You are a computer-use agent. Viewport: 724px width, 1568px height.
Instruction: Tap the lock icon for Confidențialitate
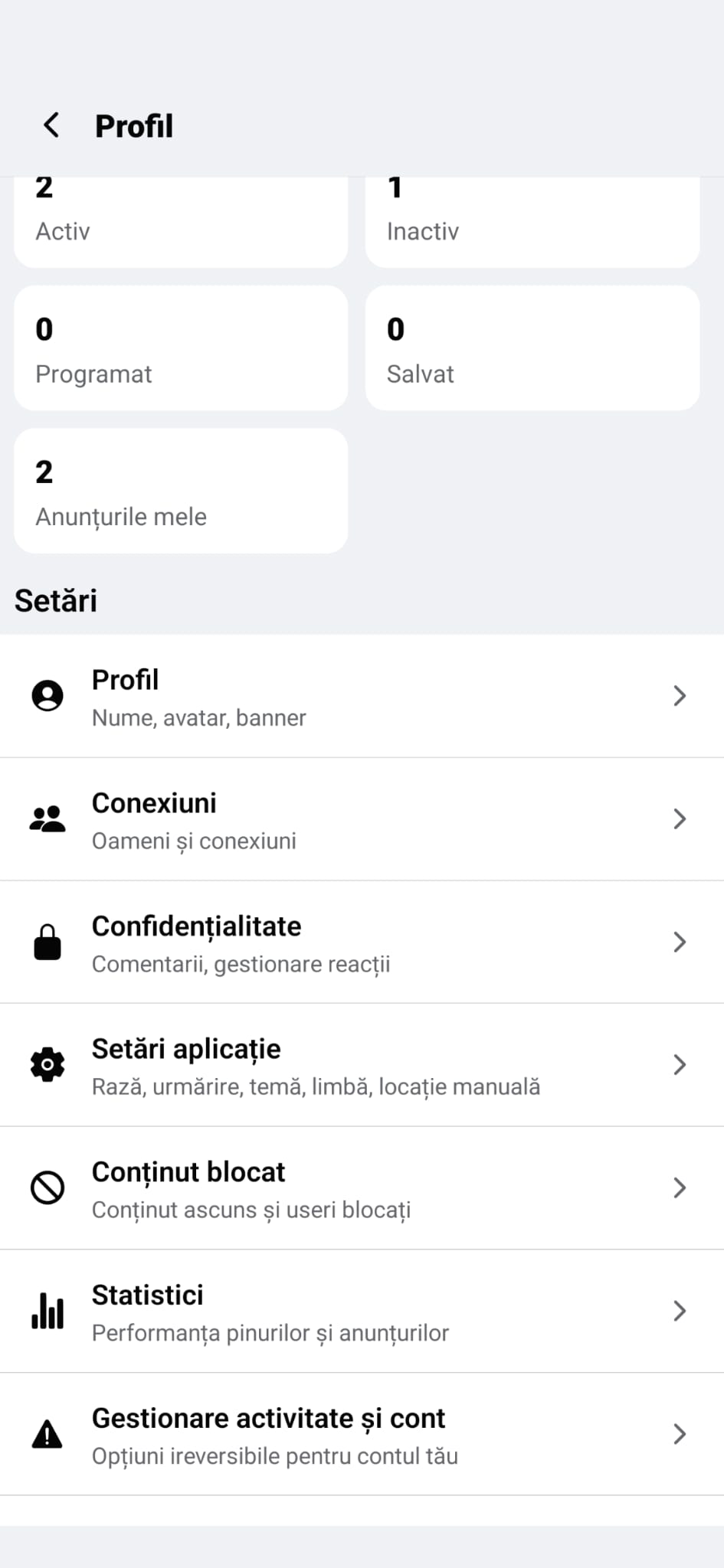tap(48, 942)
